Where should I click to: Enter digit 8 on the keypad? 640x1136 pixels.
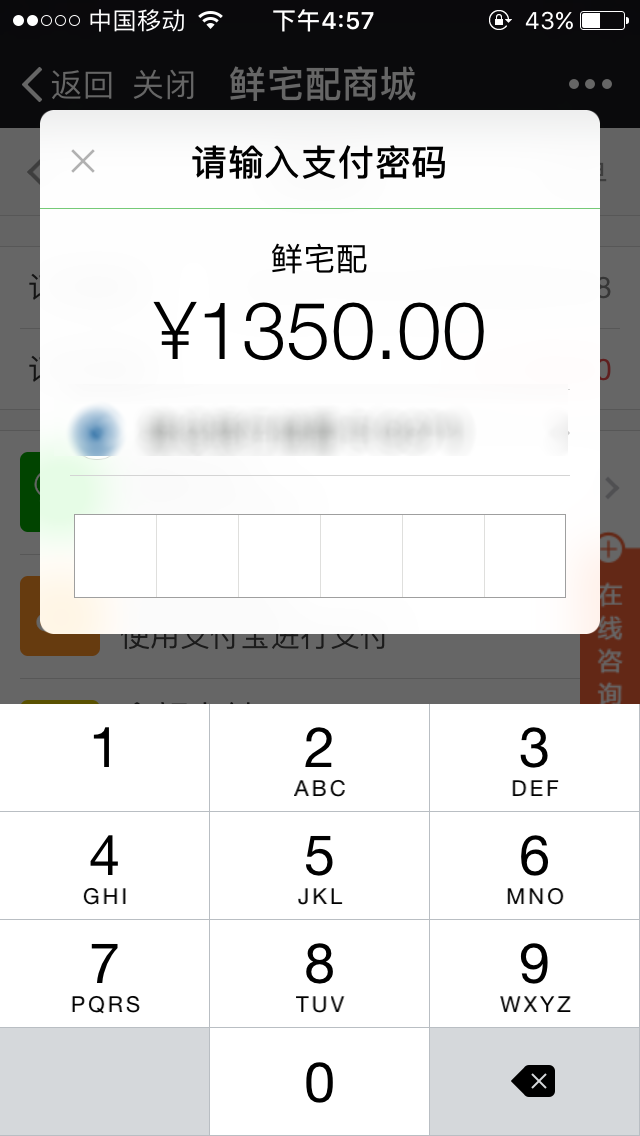click(x=320, y=974)
